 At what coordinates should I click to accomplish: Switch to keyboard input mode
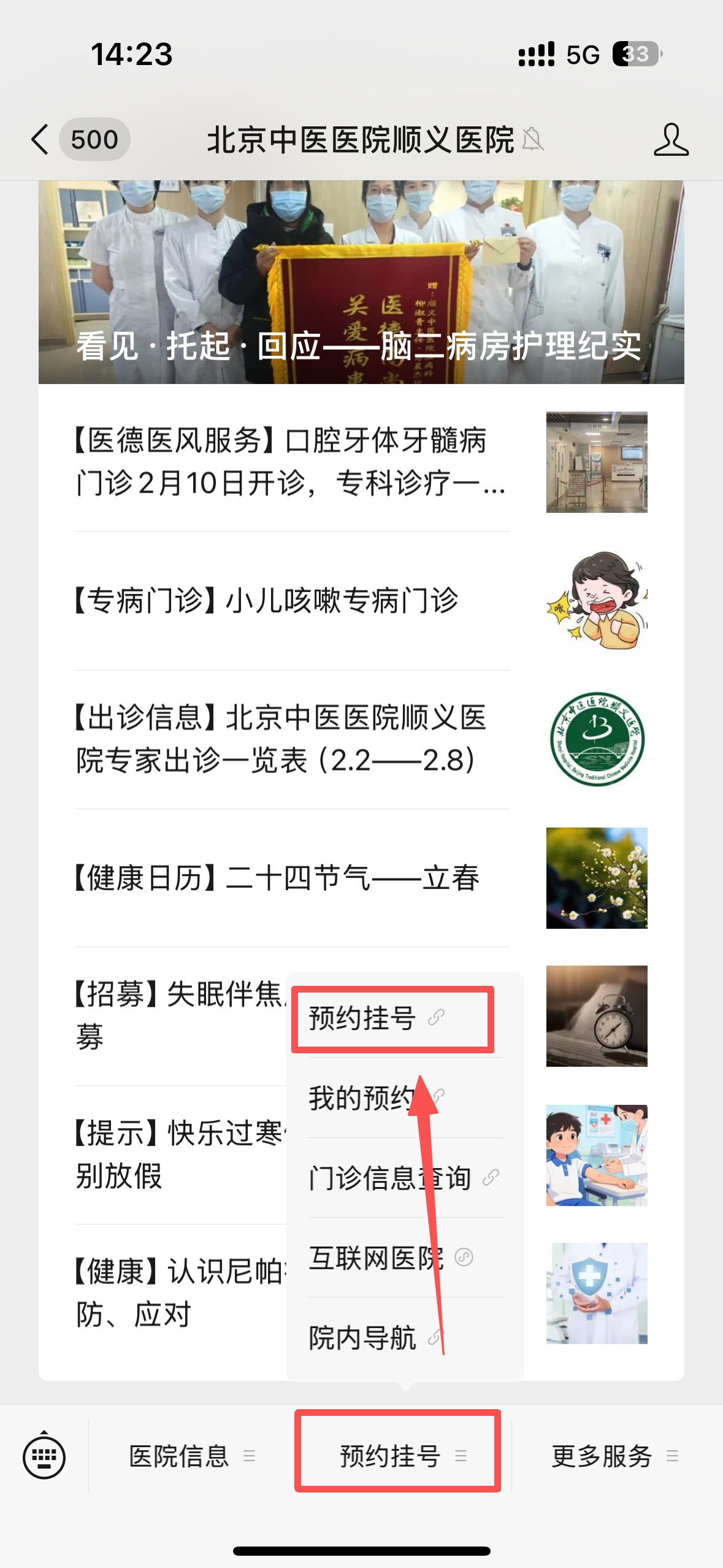[44, 1456]
